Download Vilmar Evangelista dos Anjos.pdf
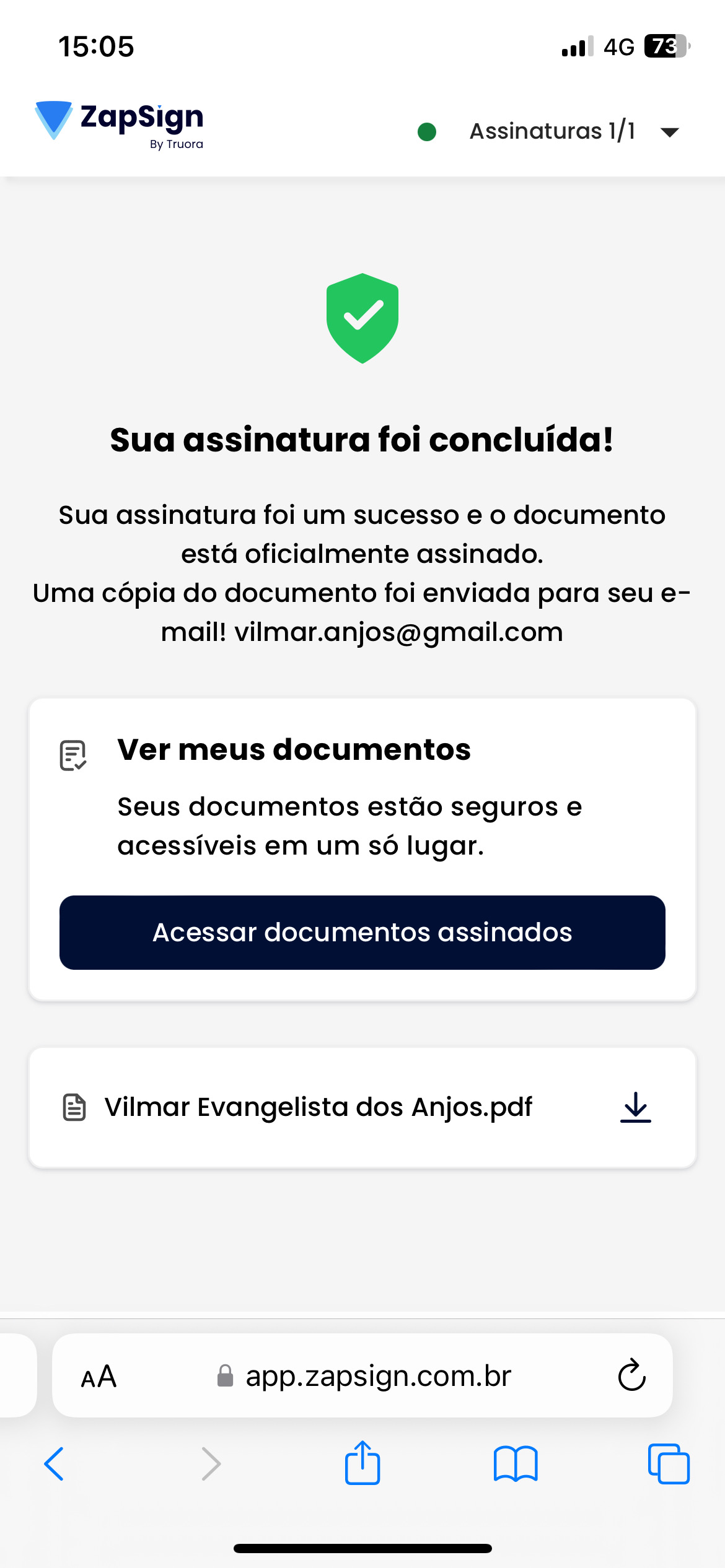 pyautogui.click(x=635, y=1107)
